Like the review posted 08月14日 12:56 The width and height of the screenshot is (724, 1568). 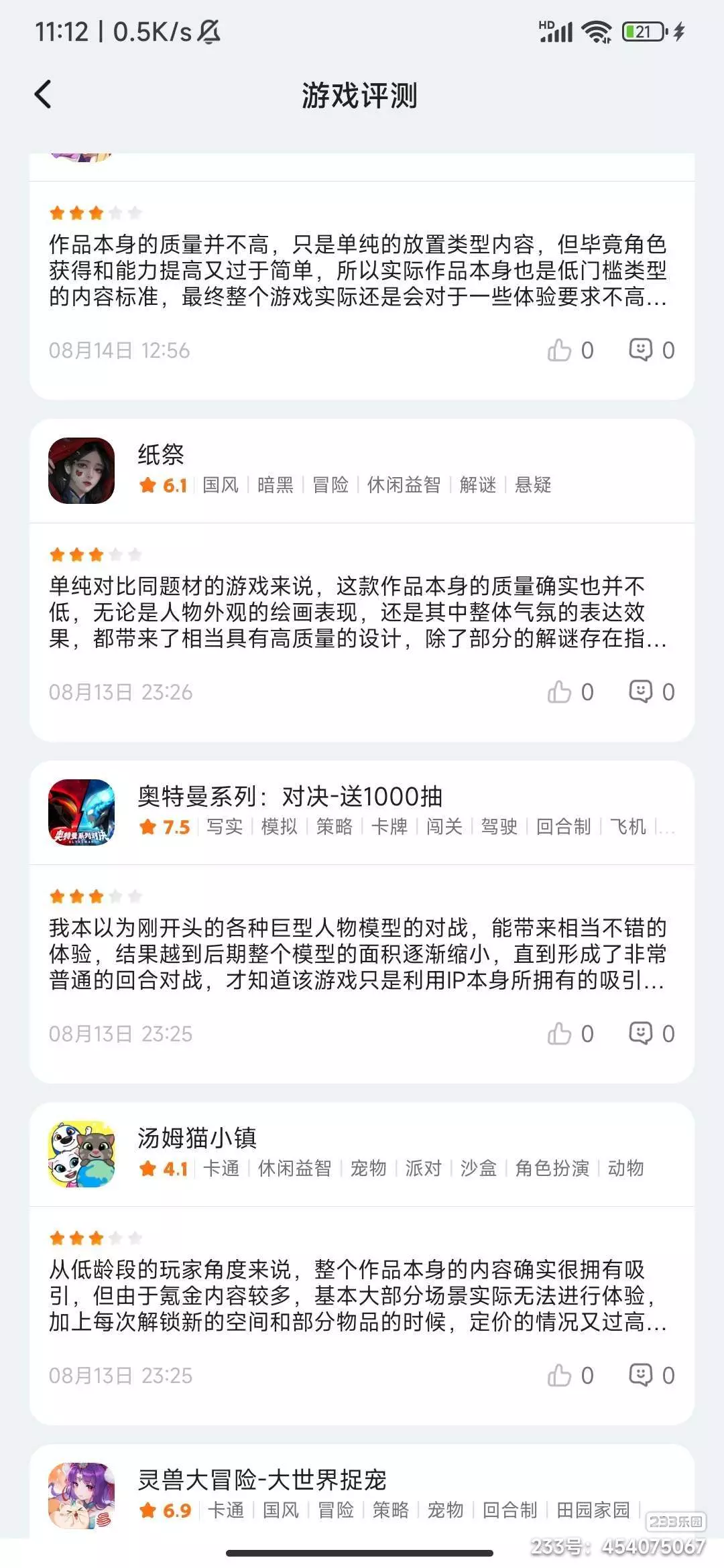pos(570,350)
